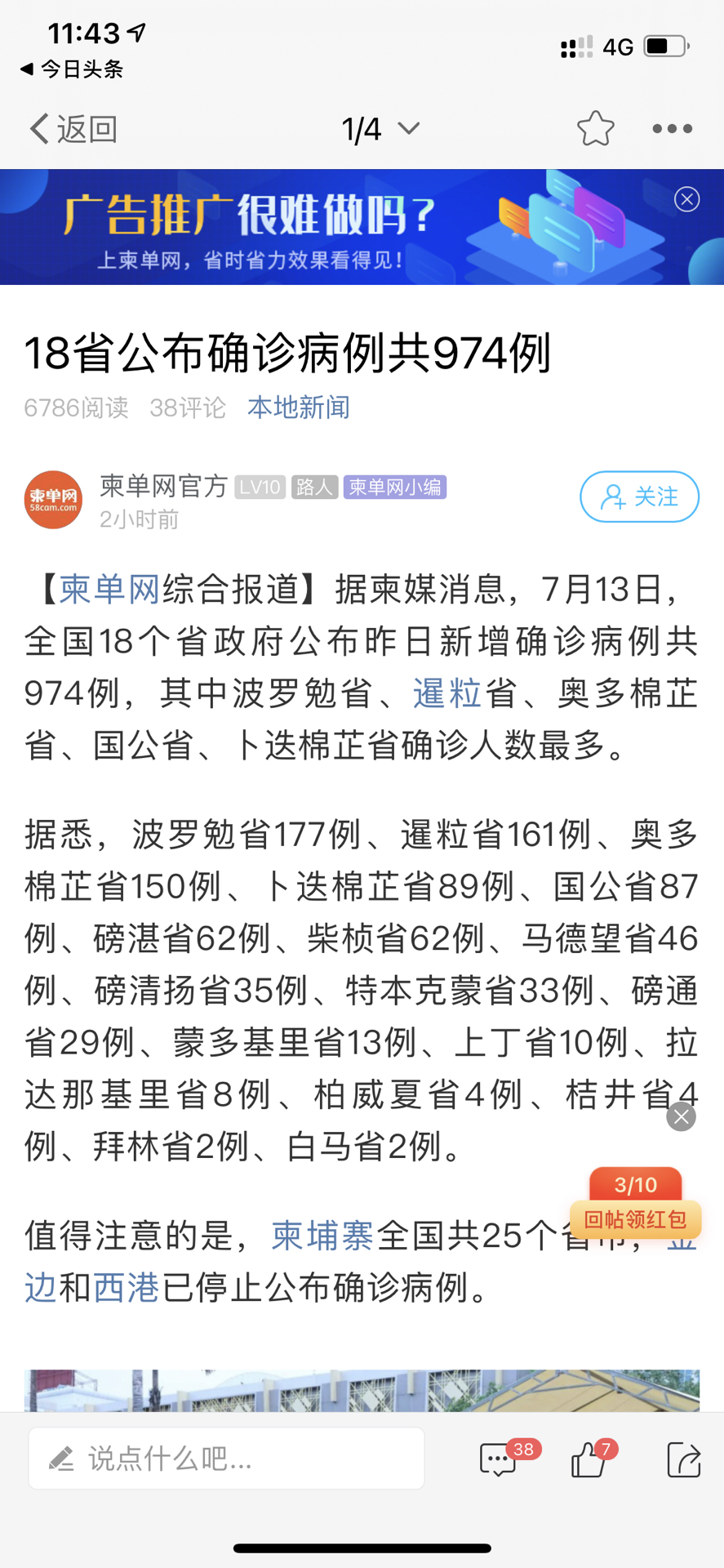This screenshot has height=1568, width=724.
Task: Open the 暹粒 link
Action: point(447,693)
